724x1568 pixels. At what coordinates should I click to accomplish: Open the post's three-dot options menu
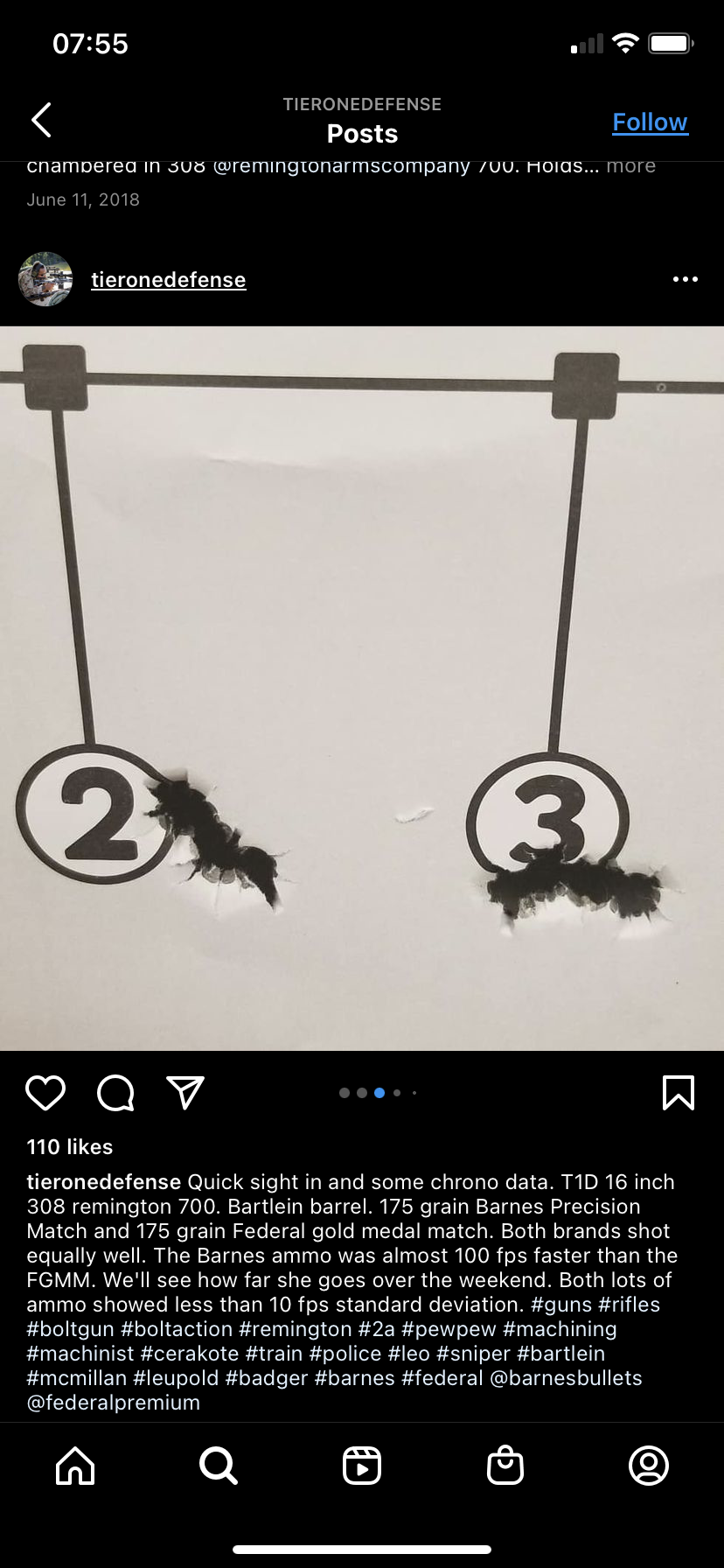[x=685, y=279]
